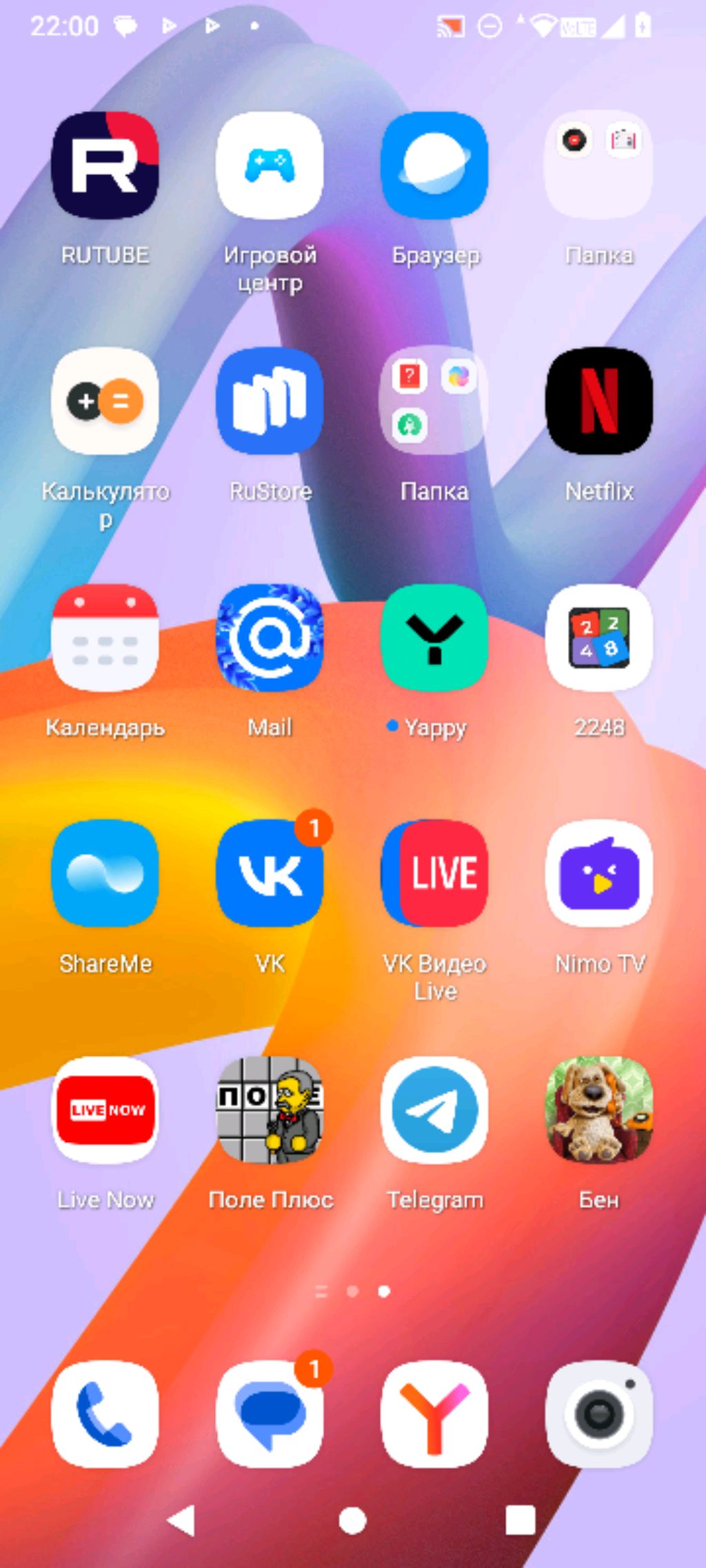Launch Игровой центр
Viewport: 706px width, 1568px height.
coord(270,165)
